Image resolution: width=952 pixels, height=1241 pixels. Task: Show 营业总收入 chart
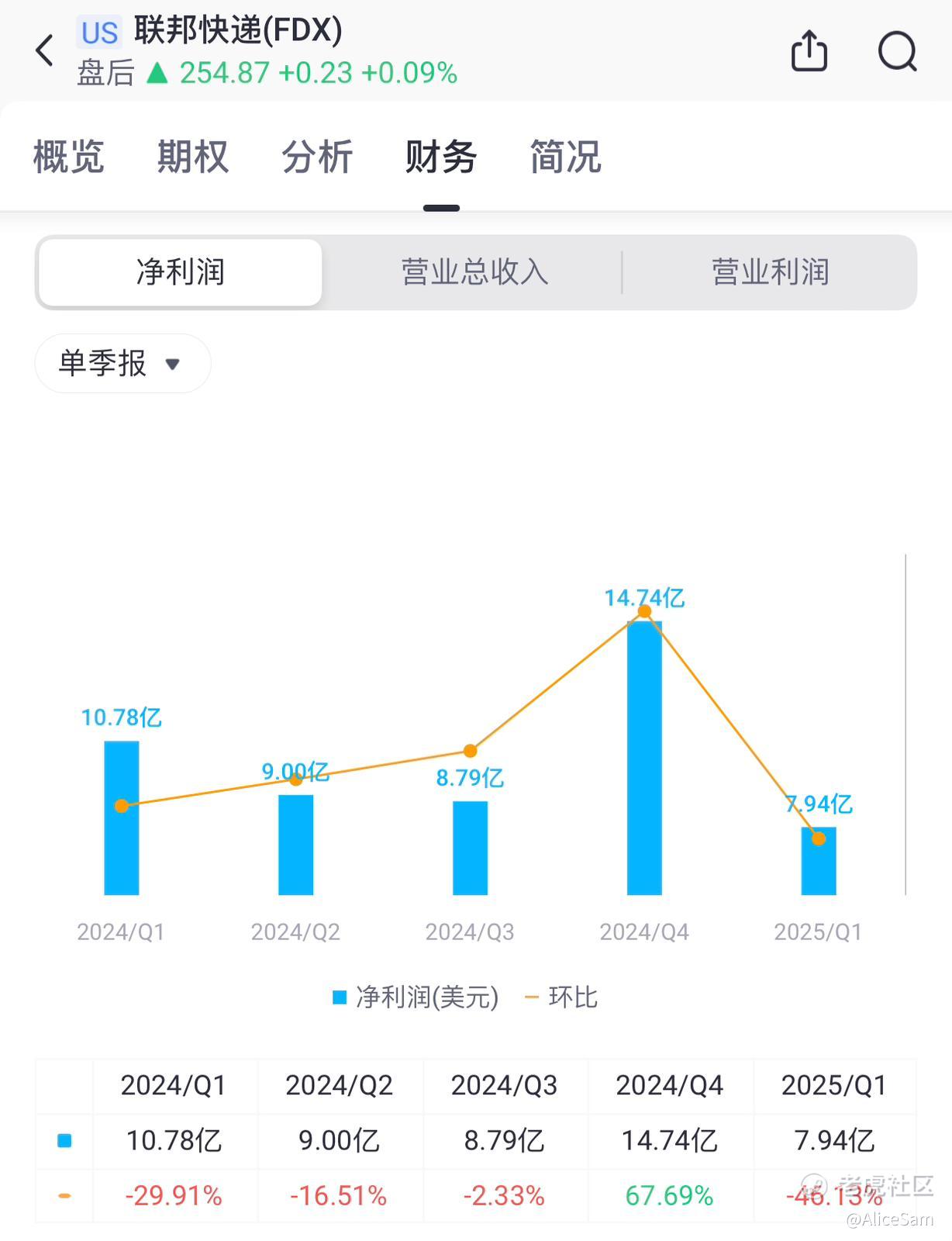pos(474,272)
